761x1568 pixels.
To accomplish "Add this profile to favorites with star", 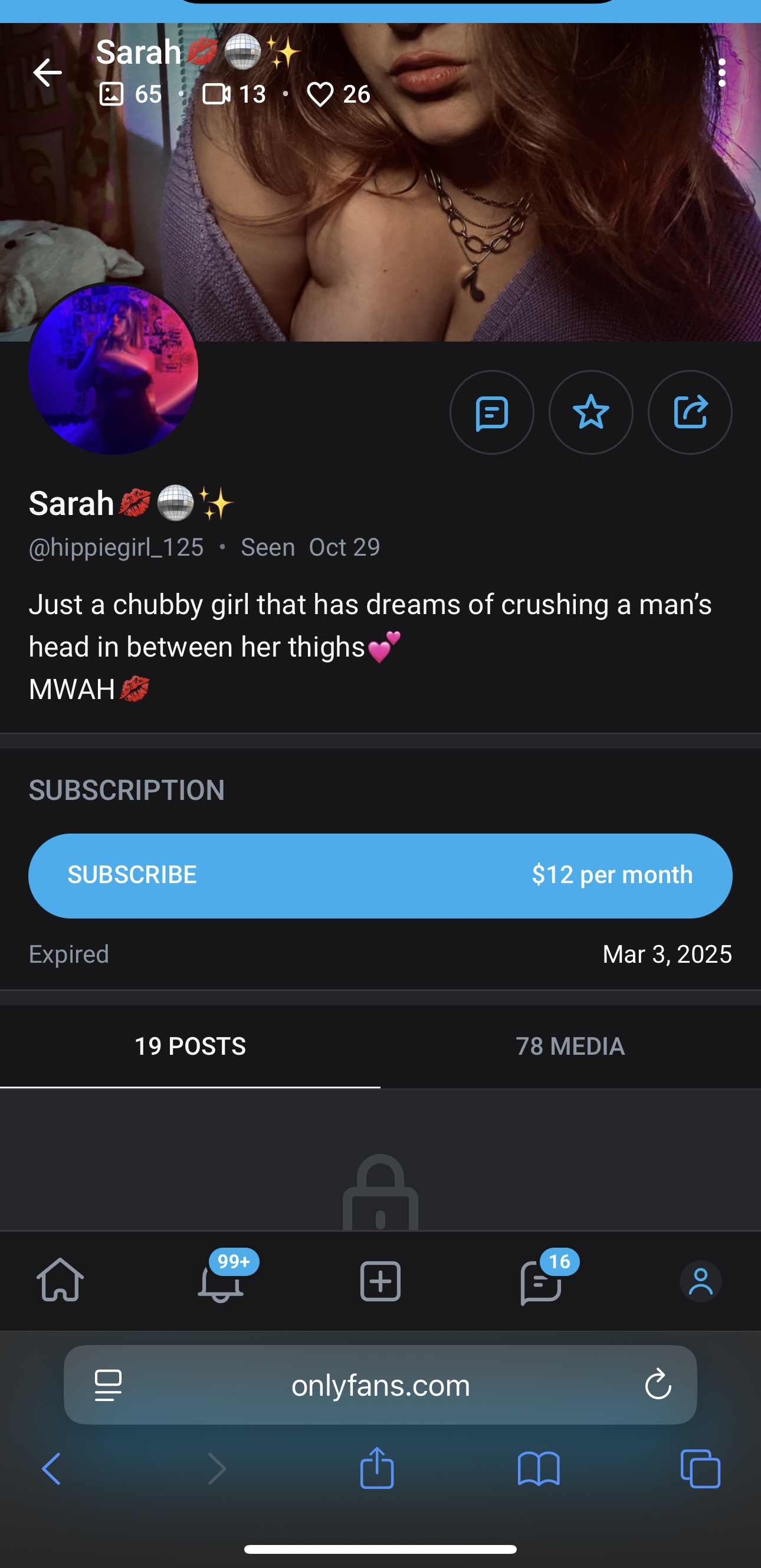I will (591, 413).
